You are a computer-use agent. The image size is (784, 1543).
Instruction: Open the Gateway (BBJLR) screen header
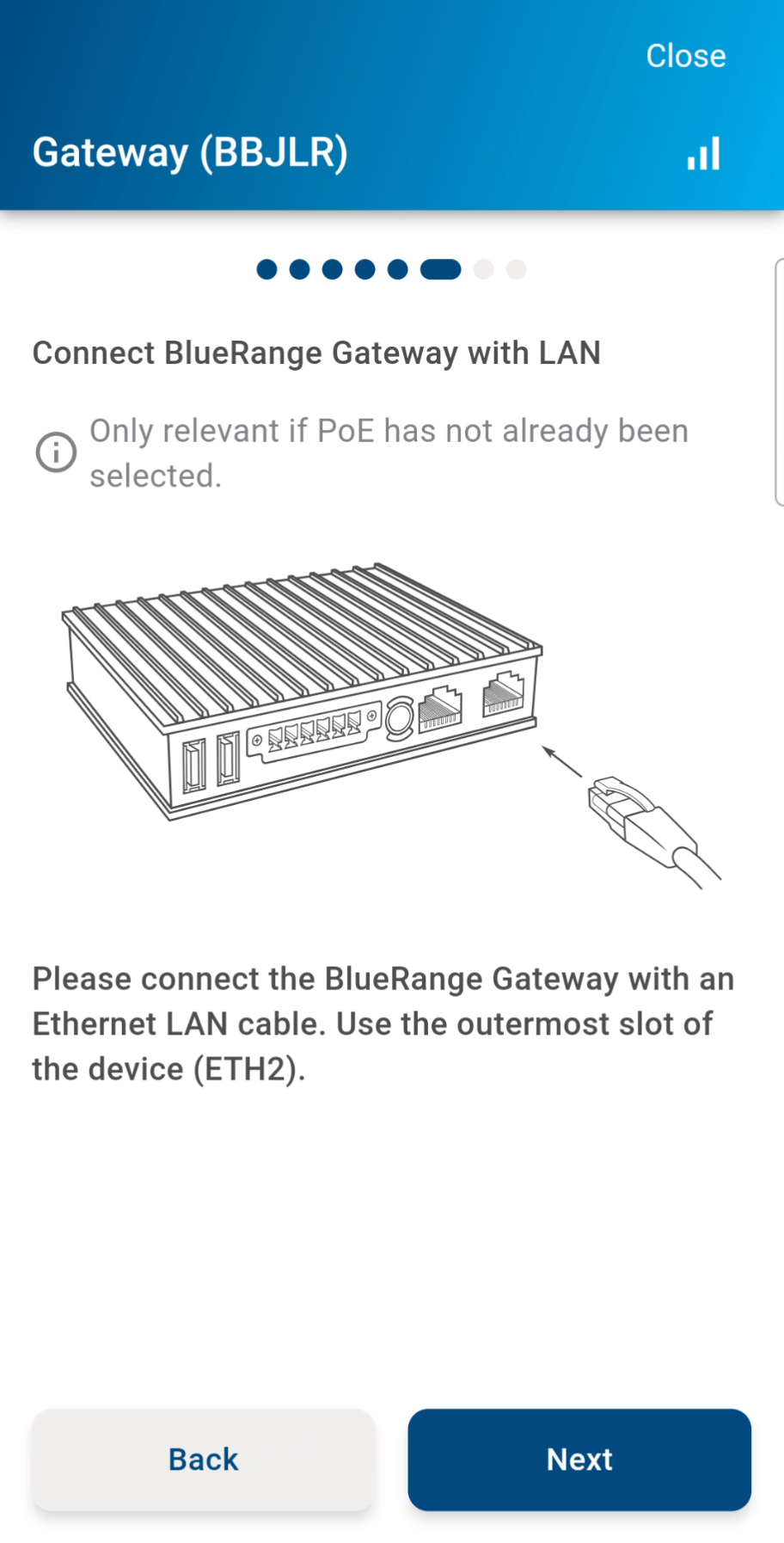pos(190,152)
